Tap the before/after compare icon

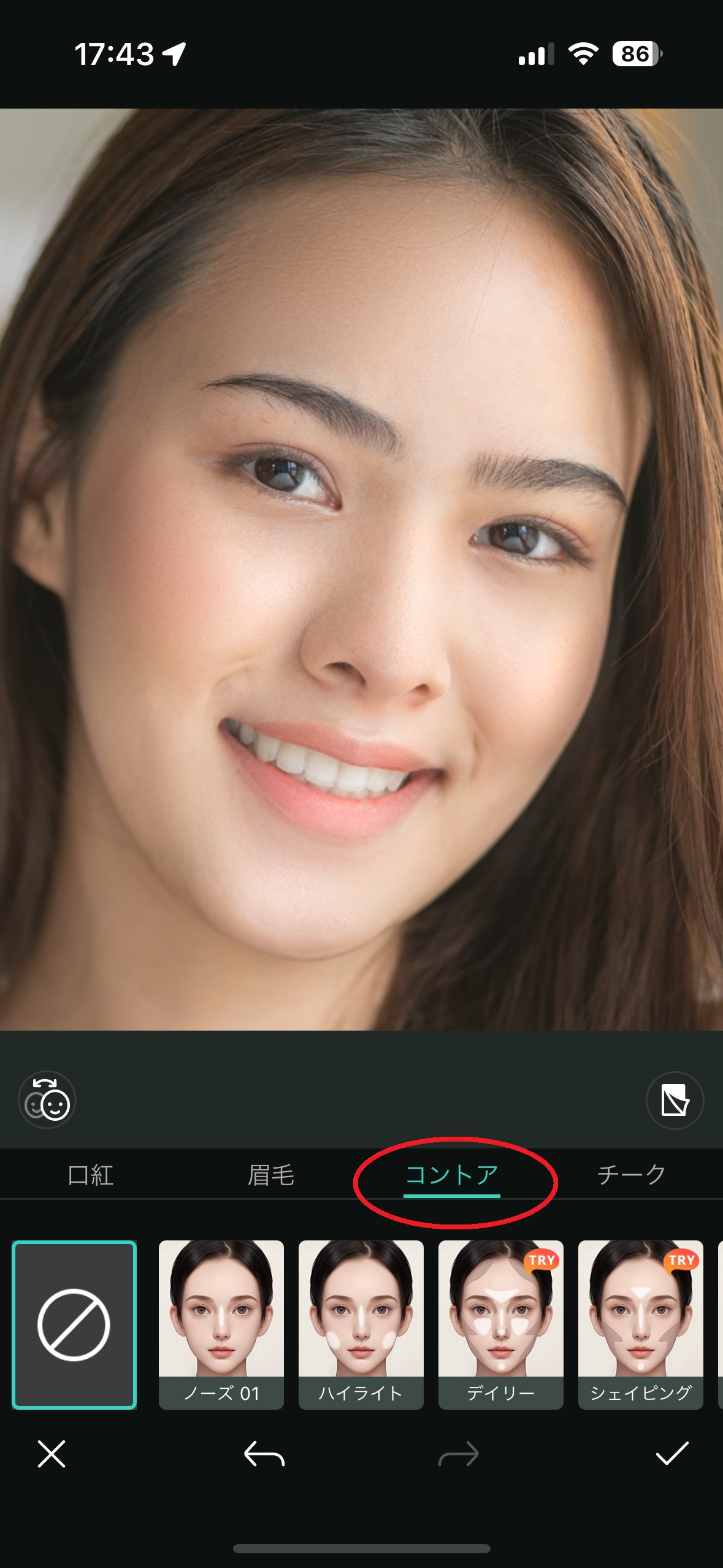675,1101
